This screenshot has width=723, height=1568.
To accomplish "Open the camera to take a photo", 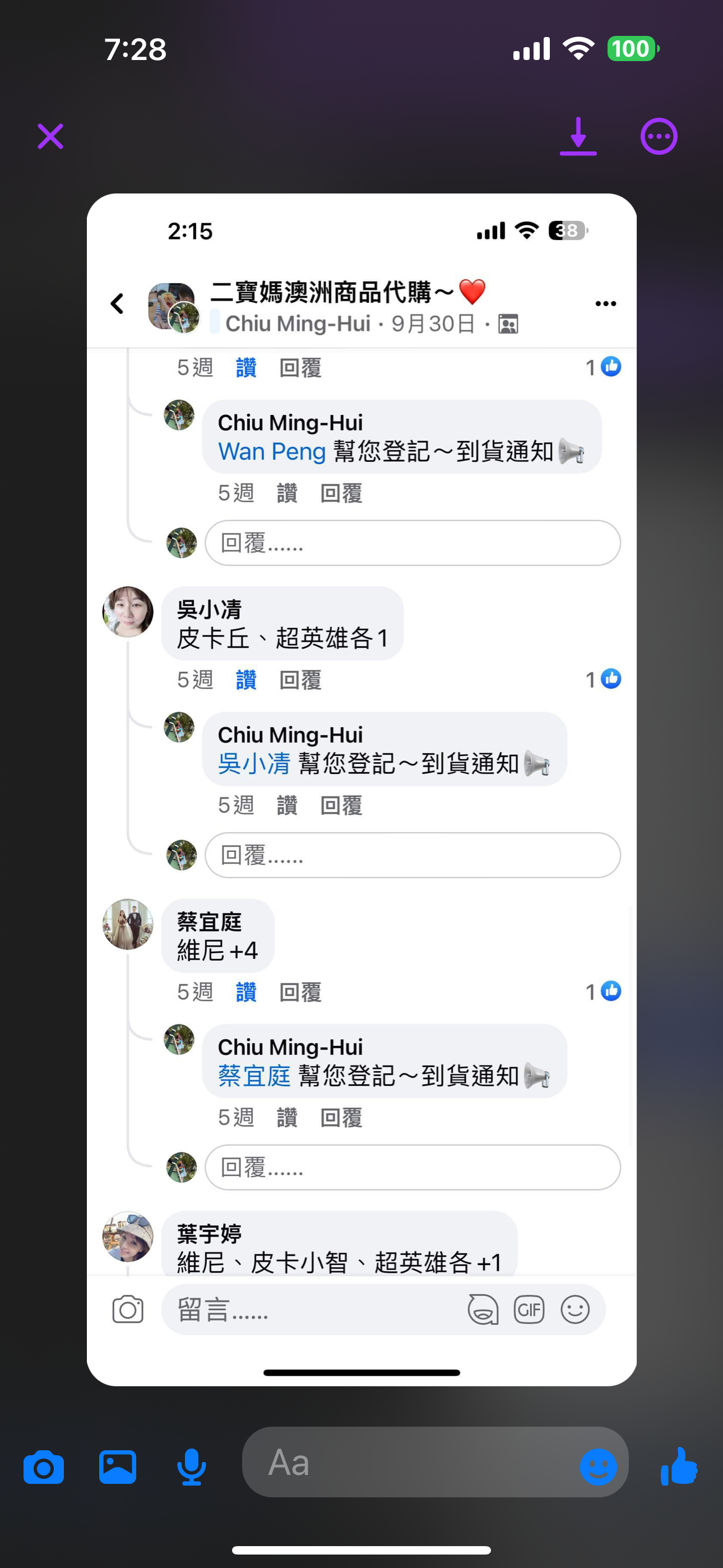I will click(44, 1468).
